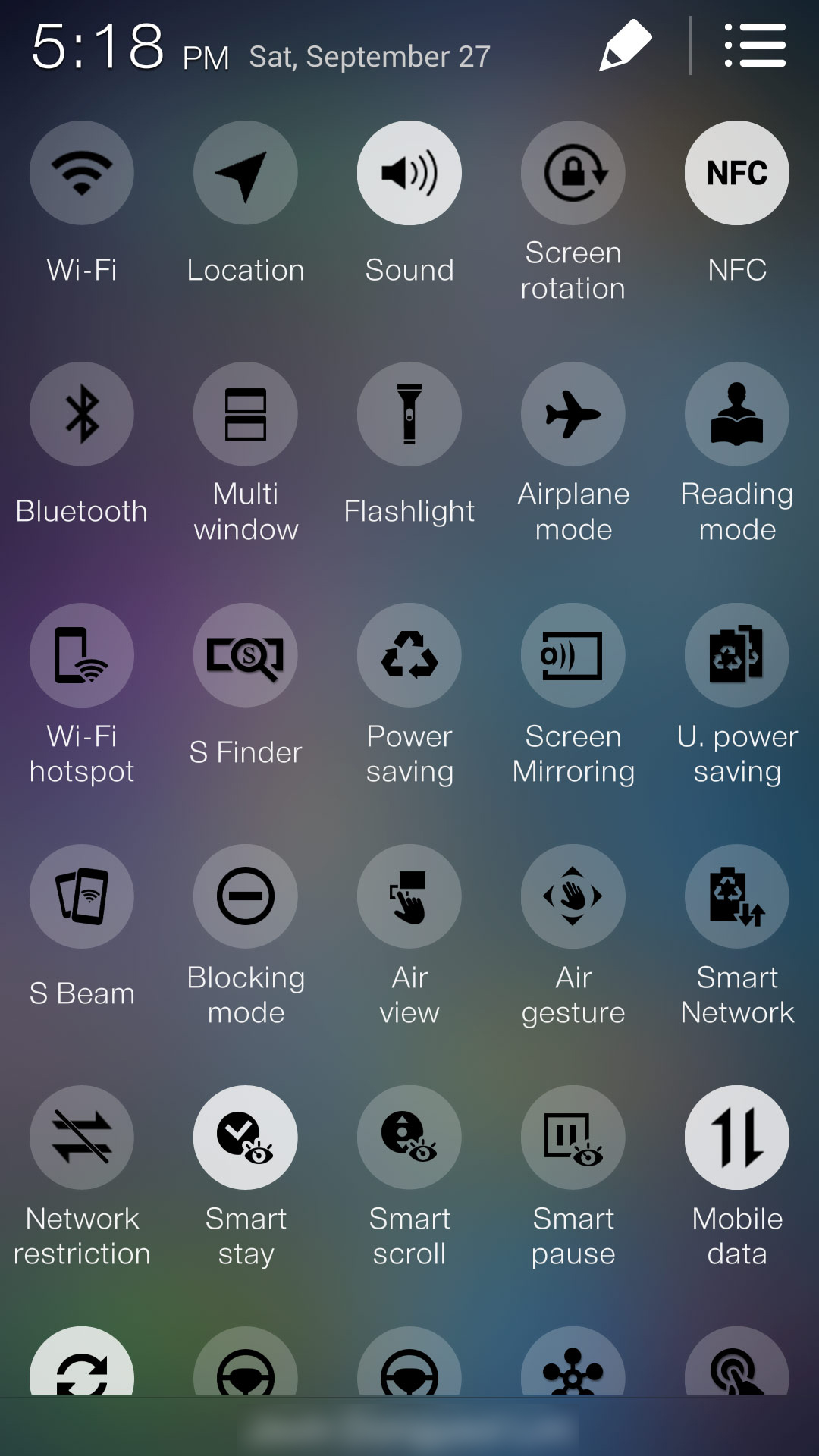Open S Finder
This screenshot has width=819, height=1456.
[246, 655]
